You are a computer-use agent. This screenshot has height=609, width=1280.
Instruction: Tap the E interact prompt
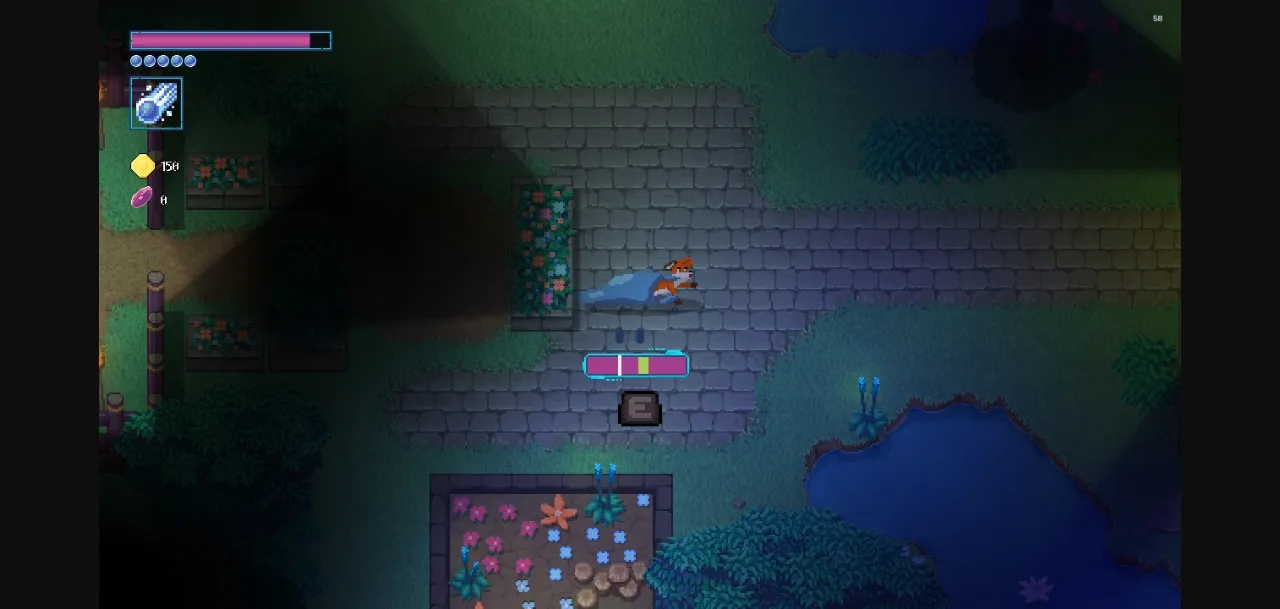(x=640, y=408)
